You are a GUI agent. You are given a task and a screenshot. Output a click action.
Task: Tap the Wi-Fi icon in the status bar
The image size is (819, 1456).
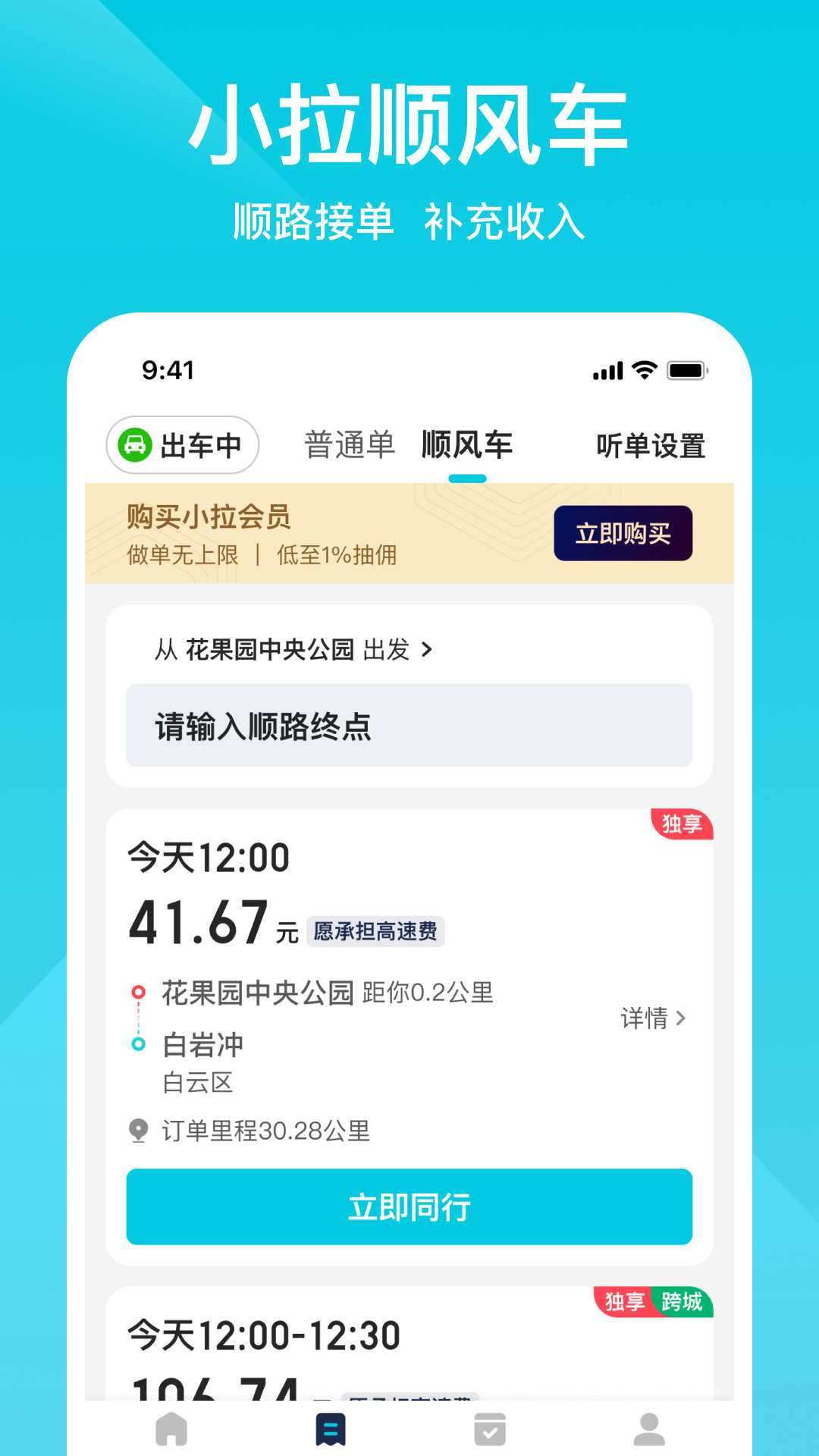[643, 371]
